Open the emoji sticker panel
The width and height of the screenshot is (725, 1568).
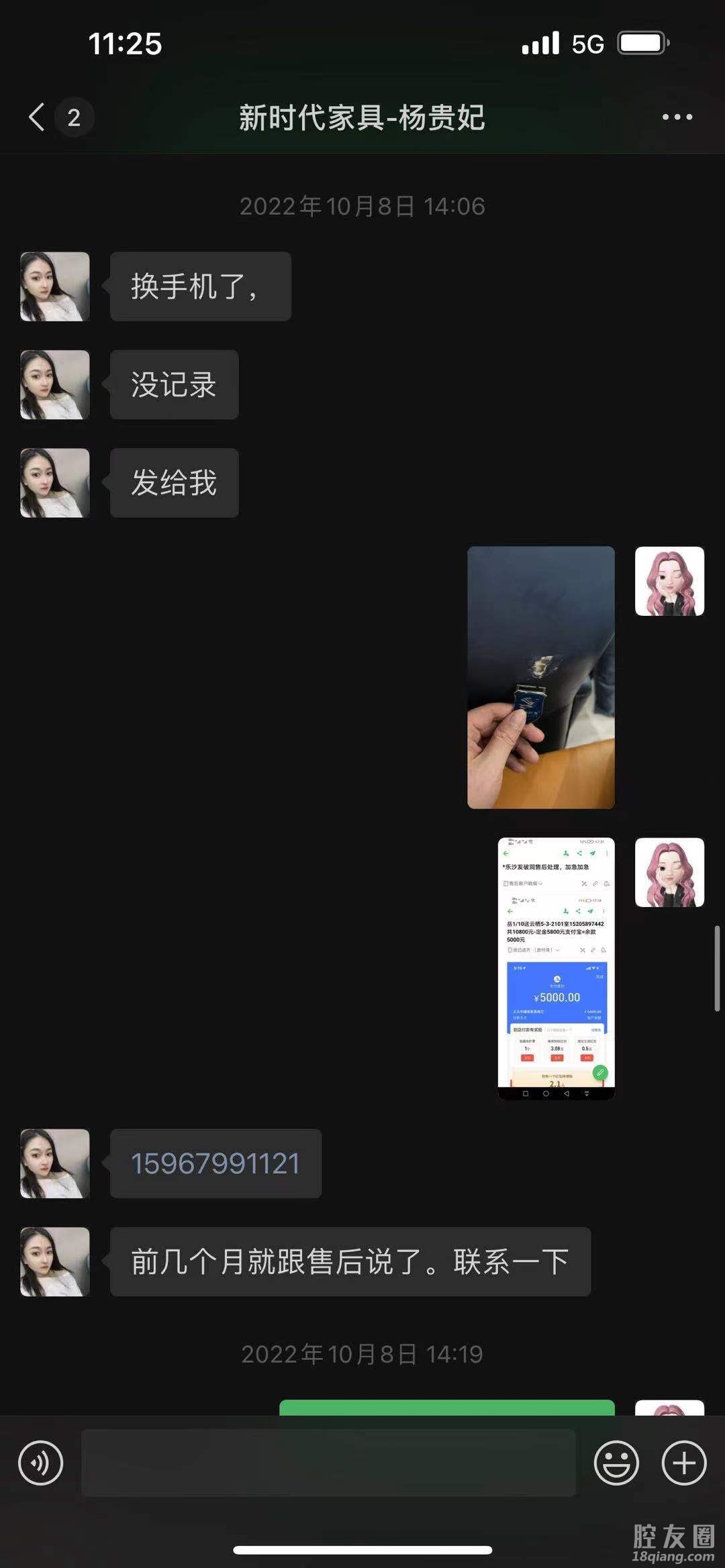[616, 1463]
